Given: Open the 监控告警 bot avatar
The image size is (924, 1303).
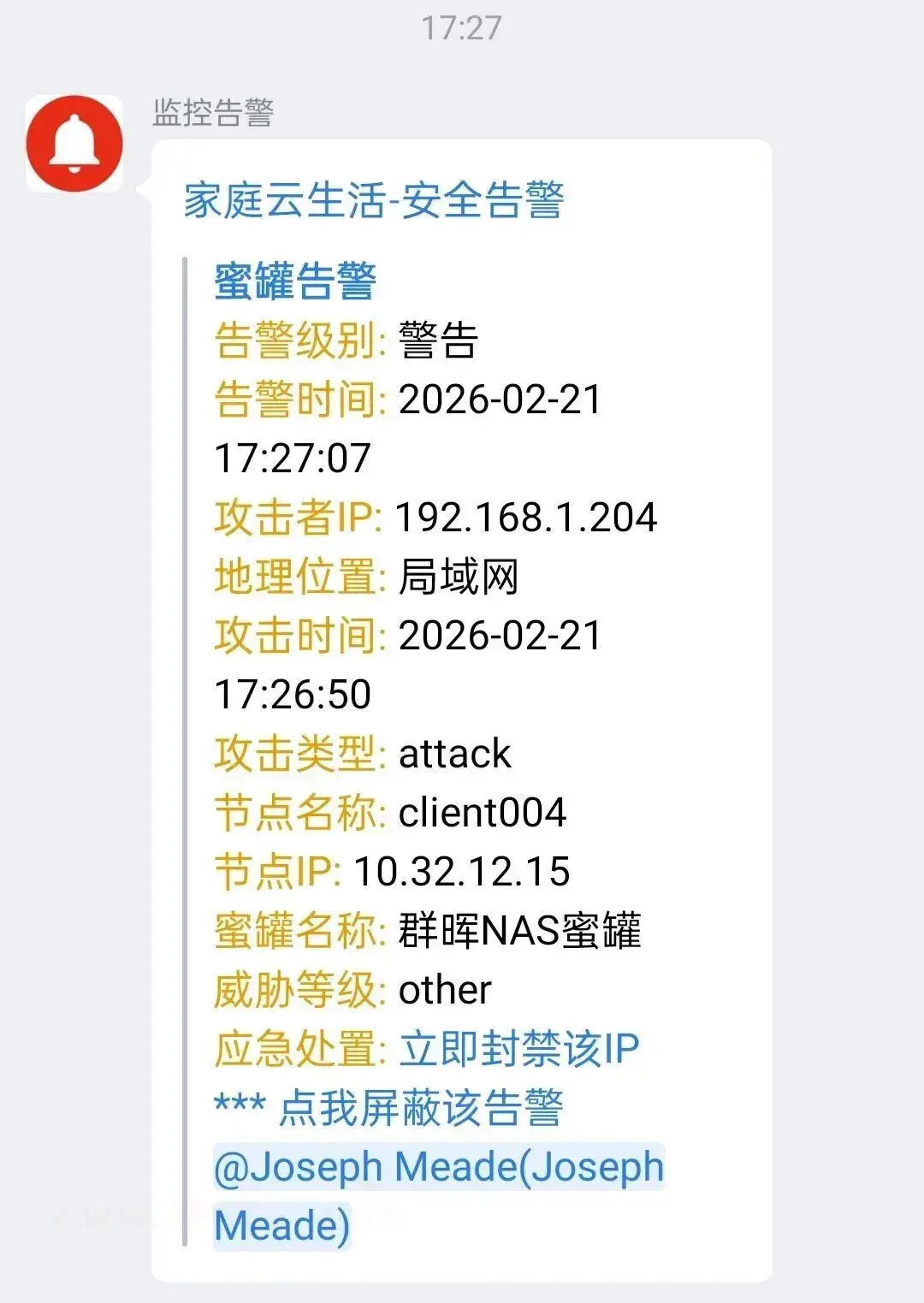Looking at the screenshot, I should tap(74, 143).
